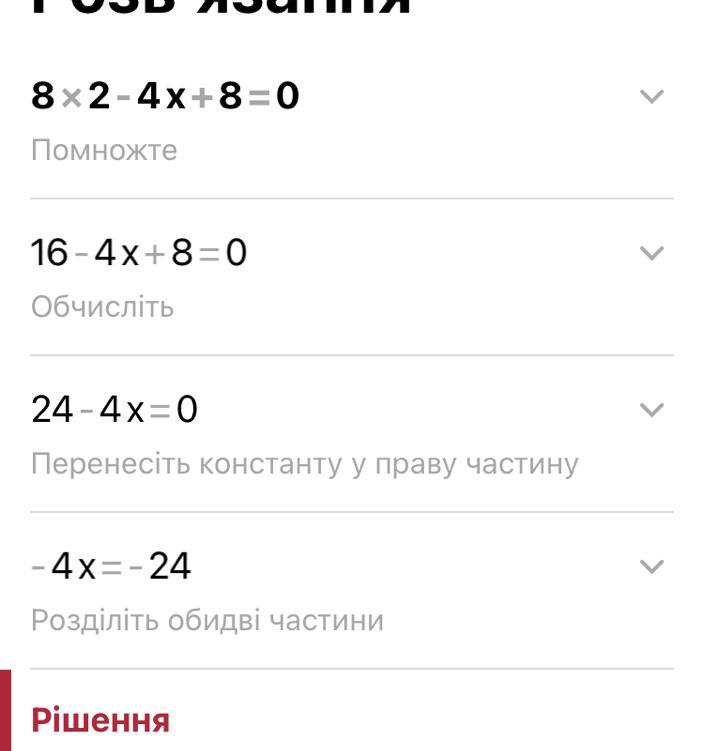Screen dimensions: 704x751
Task: Expand the 24-4x=0 step
Action: [x=651, y=410]
